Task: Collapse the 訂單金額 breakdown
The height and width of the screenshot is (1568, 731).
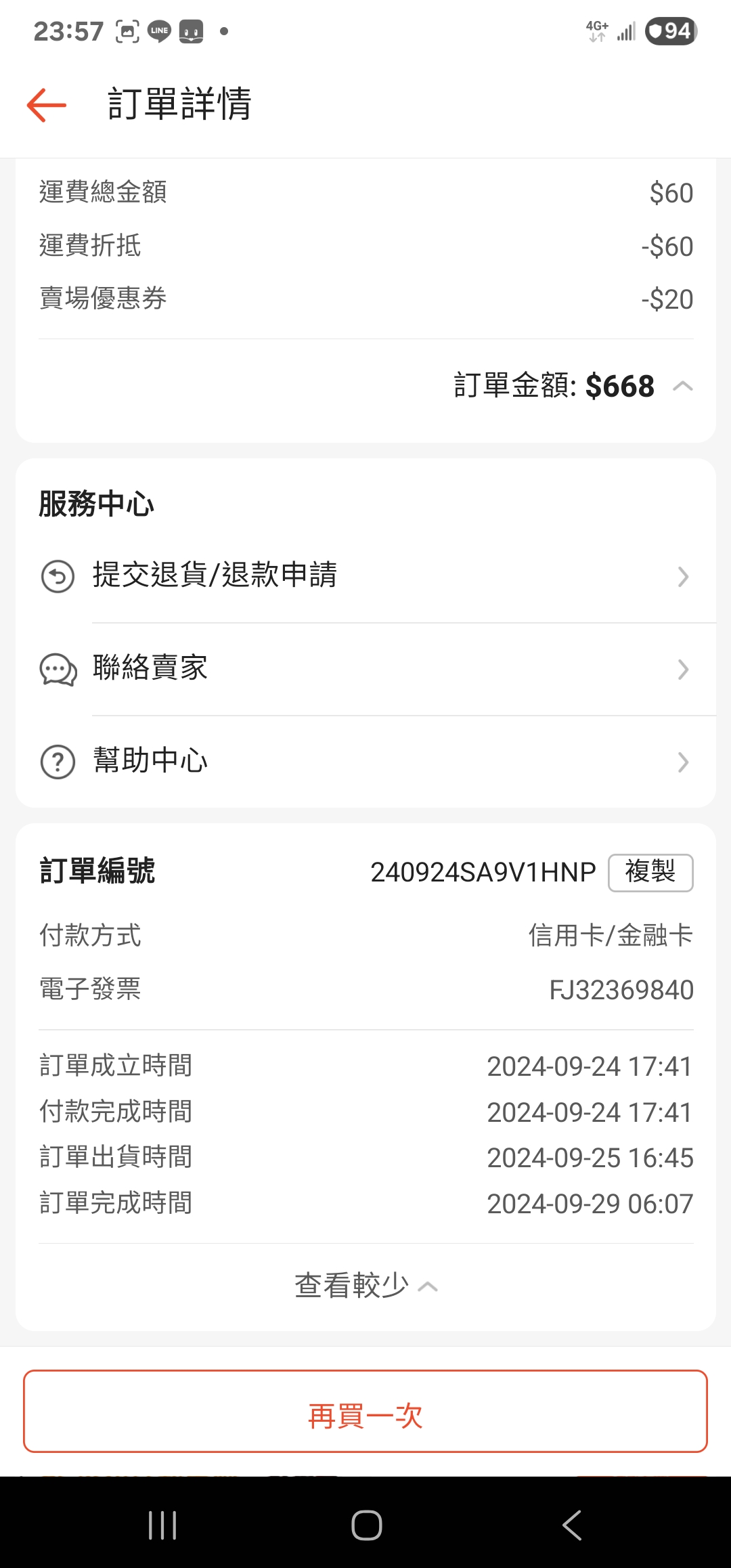Action: coord(682,386)
